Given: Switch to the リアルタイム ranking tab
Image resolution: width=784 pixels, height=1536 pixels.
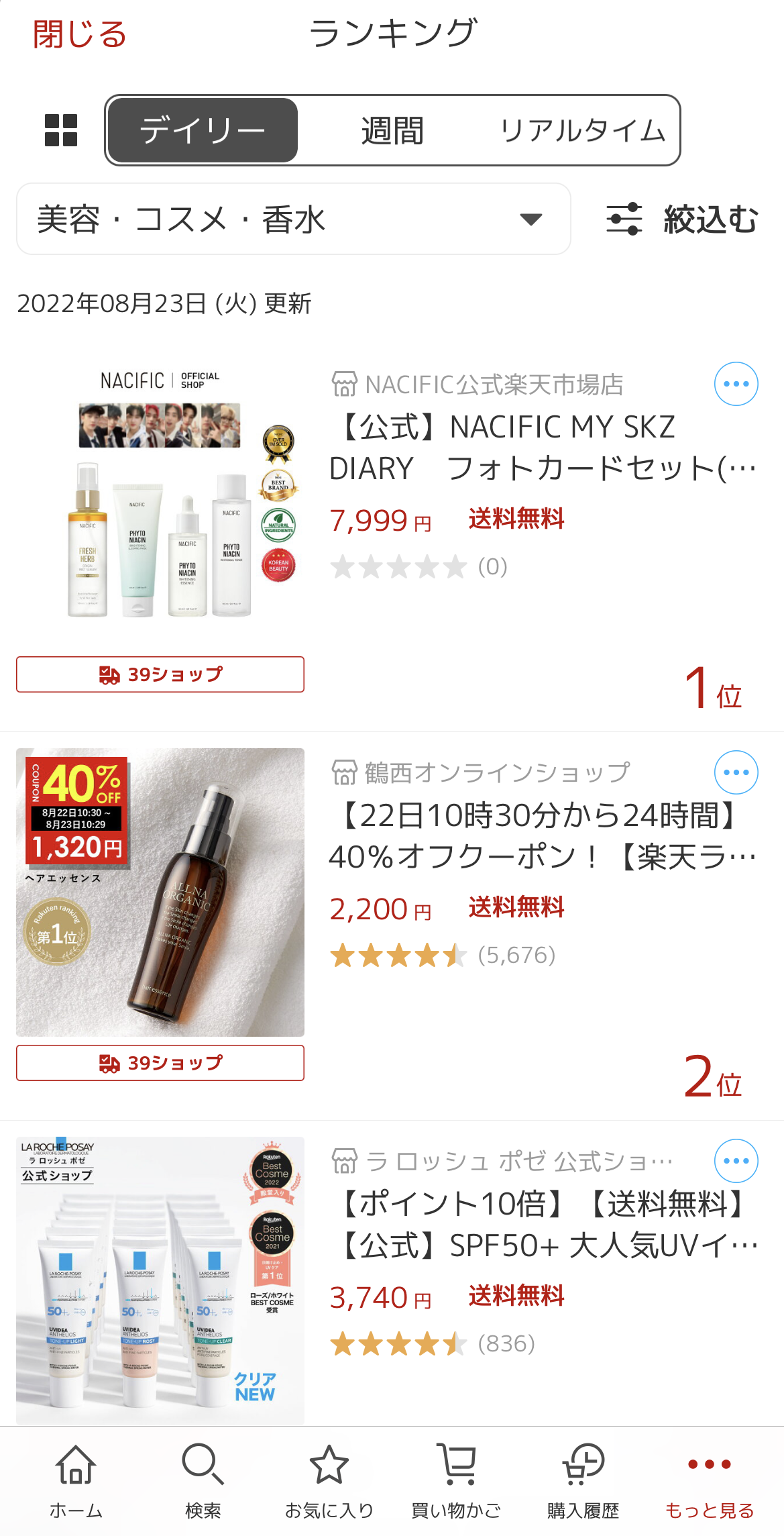Looking at the screenshot, I should (x=582, y=130).
